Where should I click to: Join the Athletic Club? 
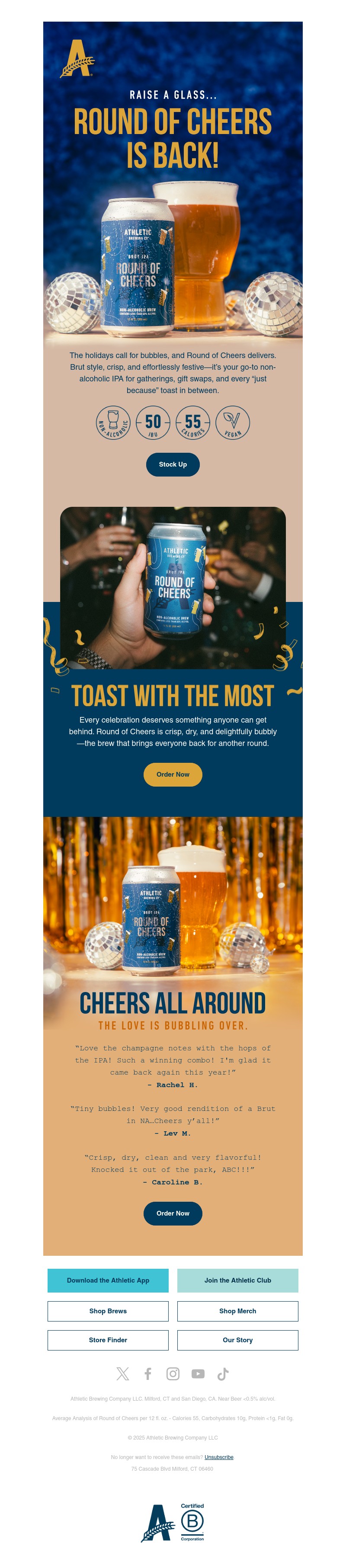pyautogui.click(x=237, y=1280)
